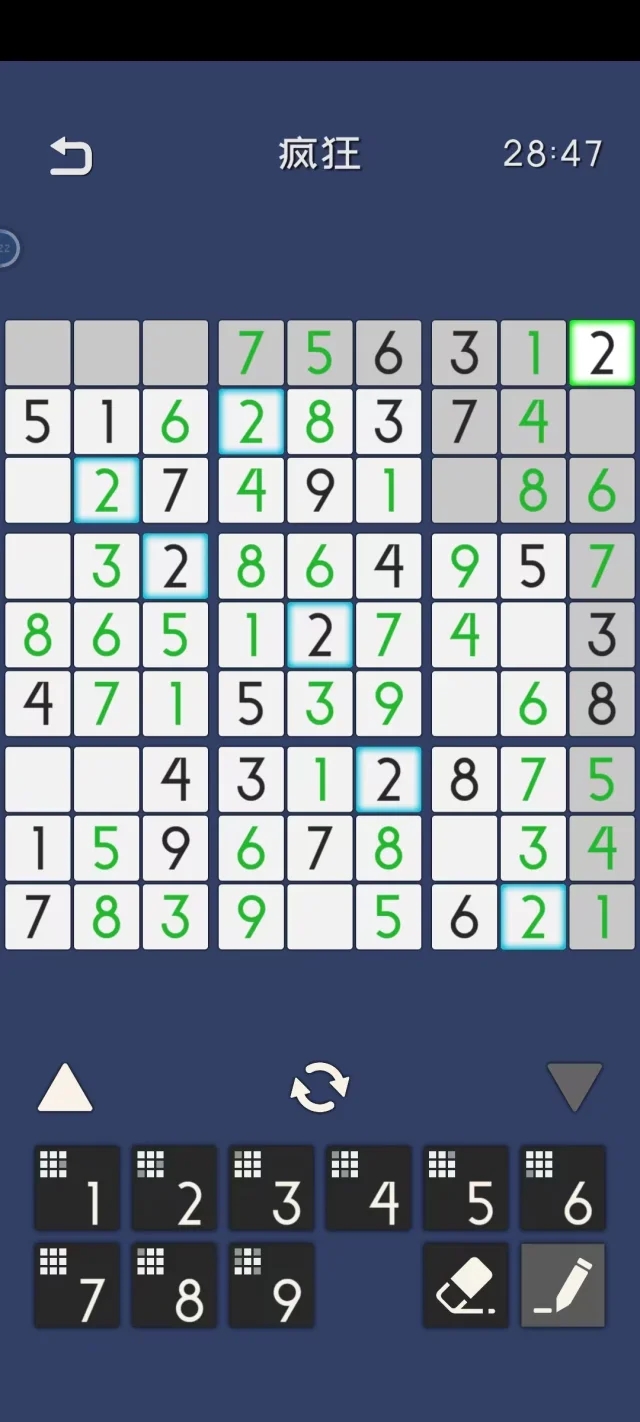Toggle the pencil notes mode
This screenshot has width=640, height=1422.
563,1285
